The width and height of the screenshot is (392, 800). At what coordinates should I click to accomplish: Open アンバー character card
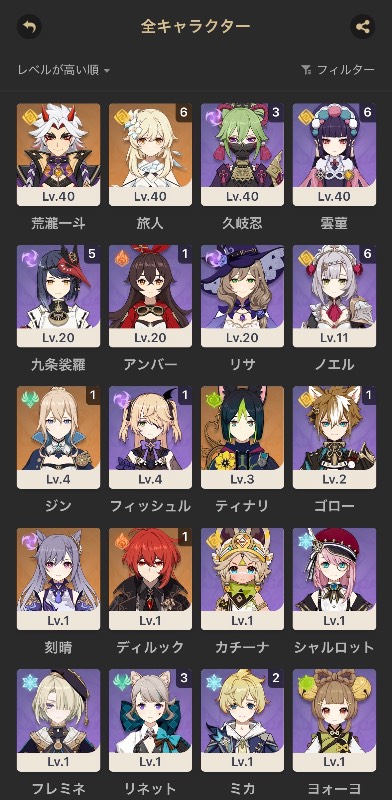click(151, 296)
